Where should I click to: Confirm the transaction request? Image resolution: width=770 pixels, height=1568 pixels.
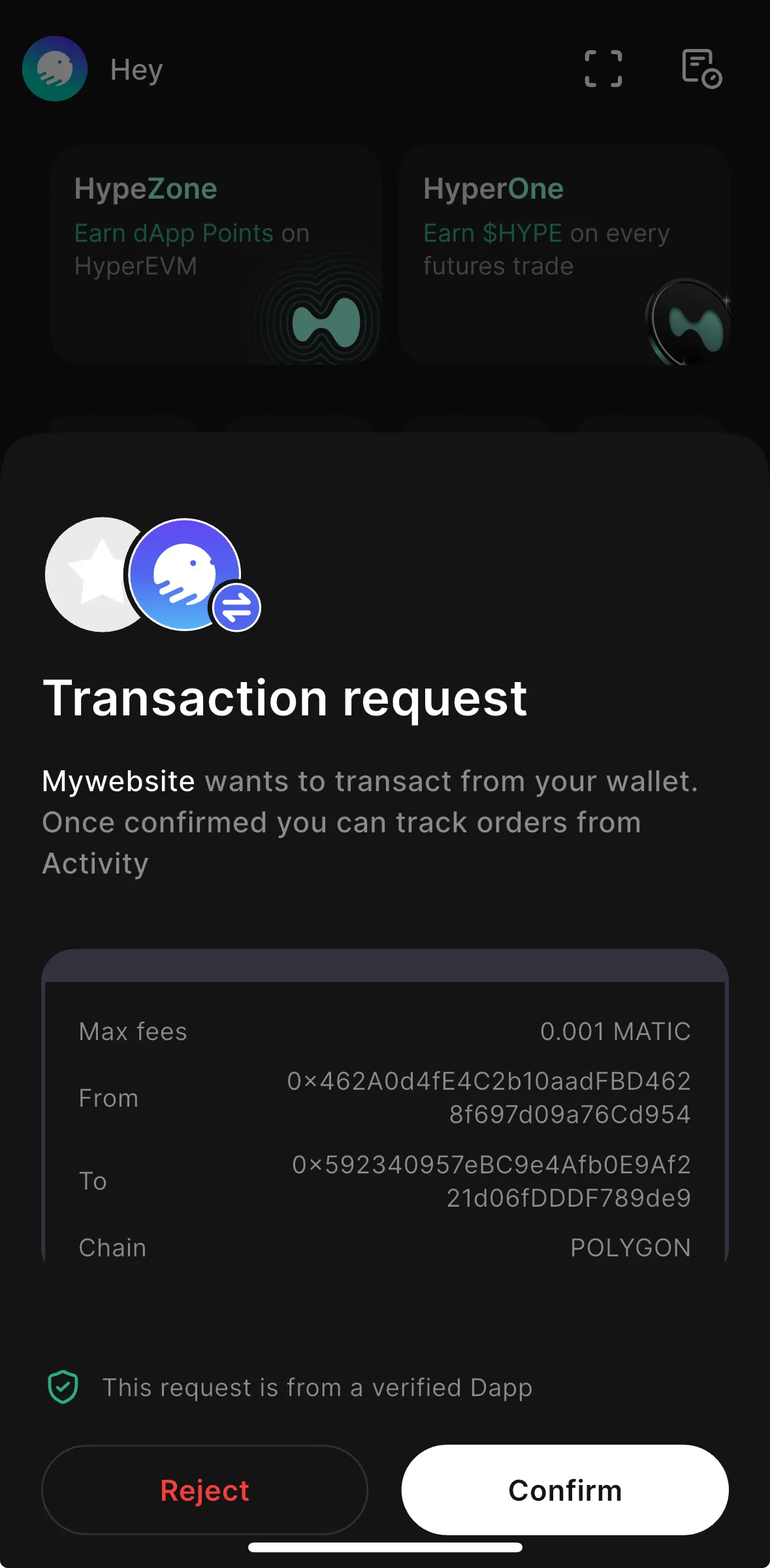pos(565,1490)
